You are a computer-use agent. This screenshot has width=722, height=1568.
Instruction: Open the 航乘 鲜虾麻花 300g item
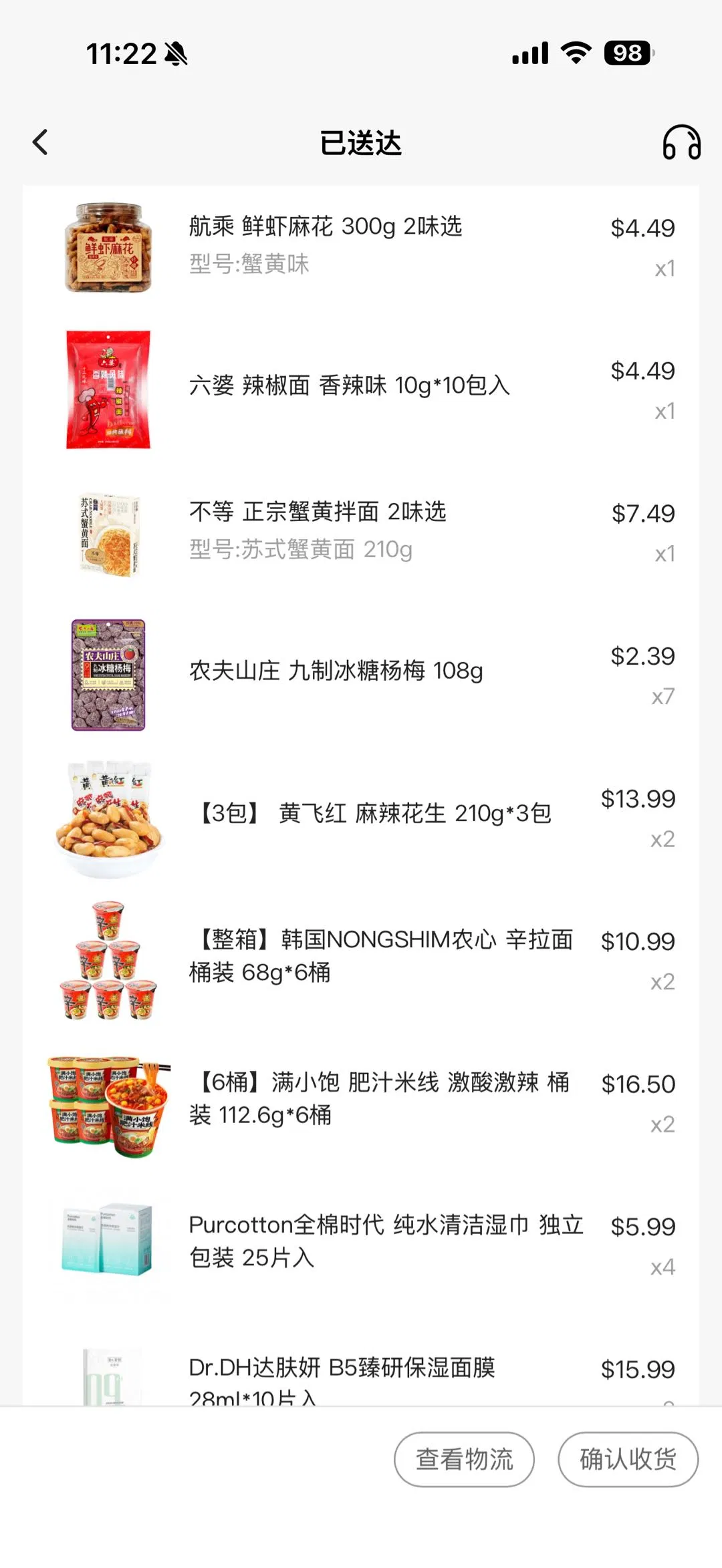pos(326,227)
